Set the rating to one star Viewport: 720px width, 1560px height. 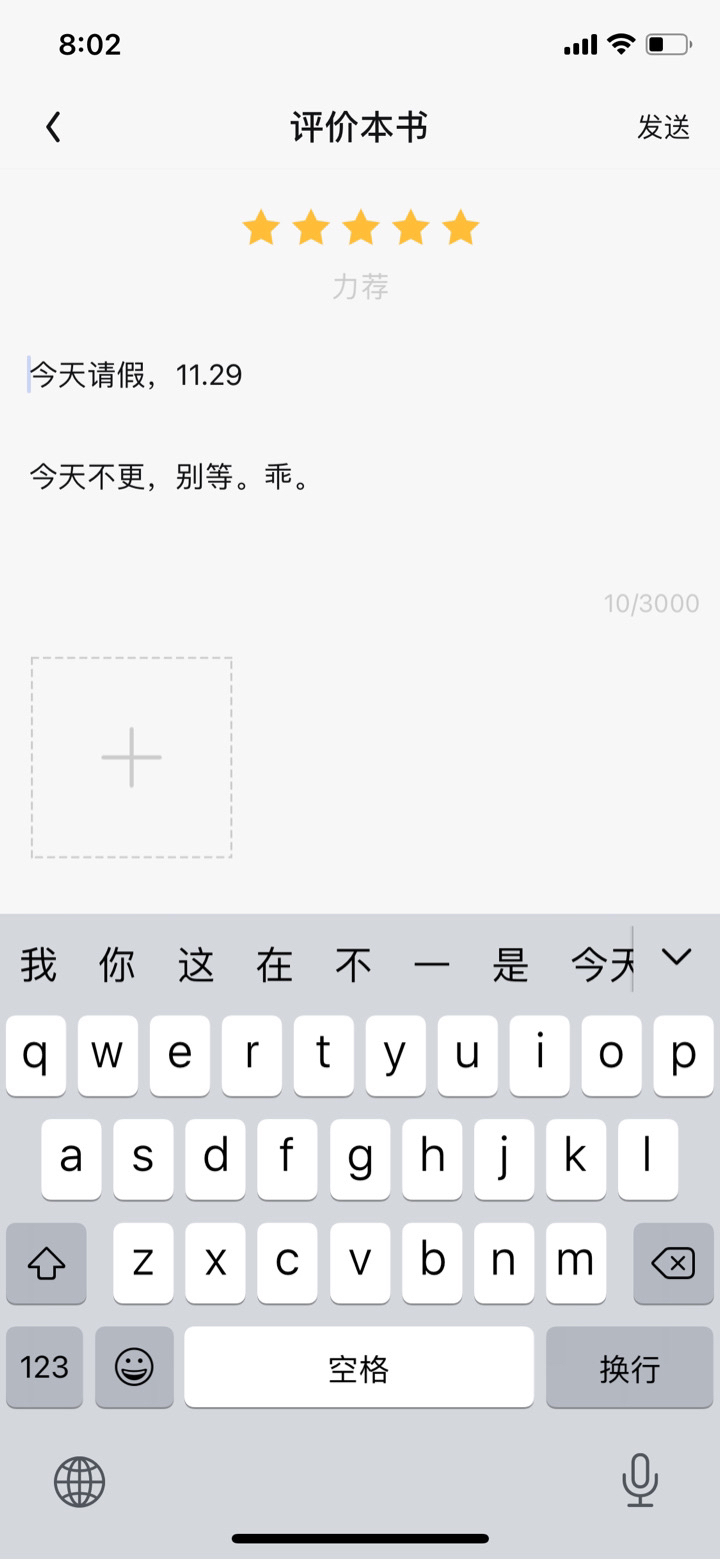click(261, 228)
